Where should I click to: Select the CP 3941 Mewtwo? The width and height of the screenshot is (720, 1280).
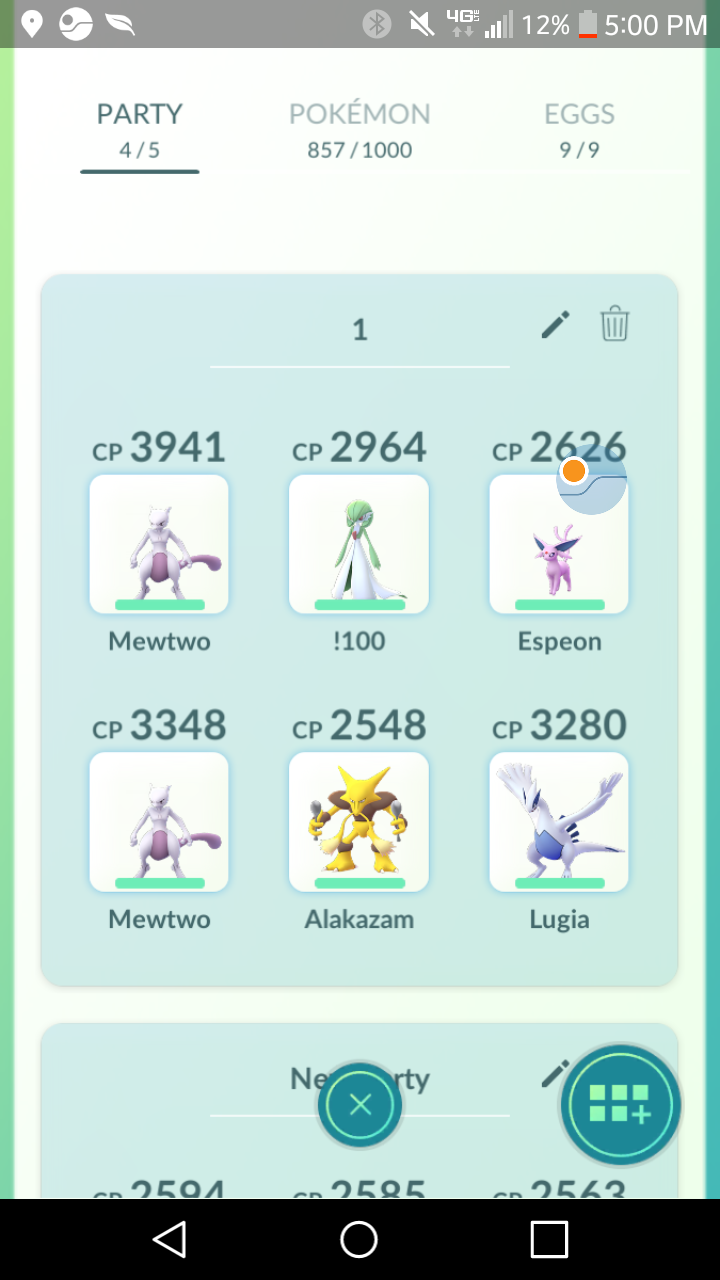pos(159,543)
